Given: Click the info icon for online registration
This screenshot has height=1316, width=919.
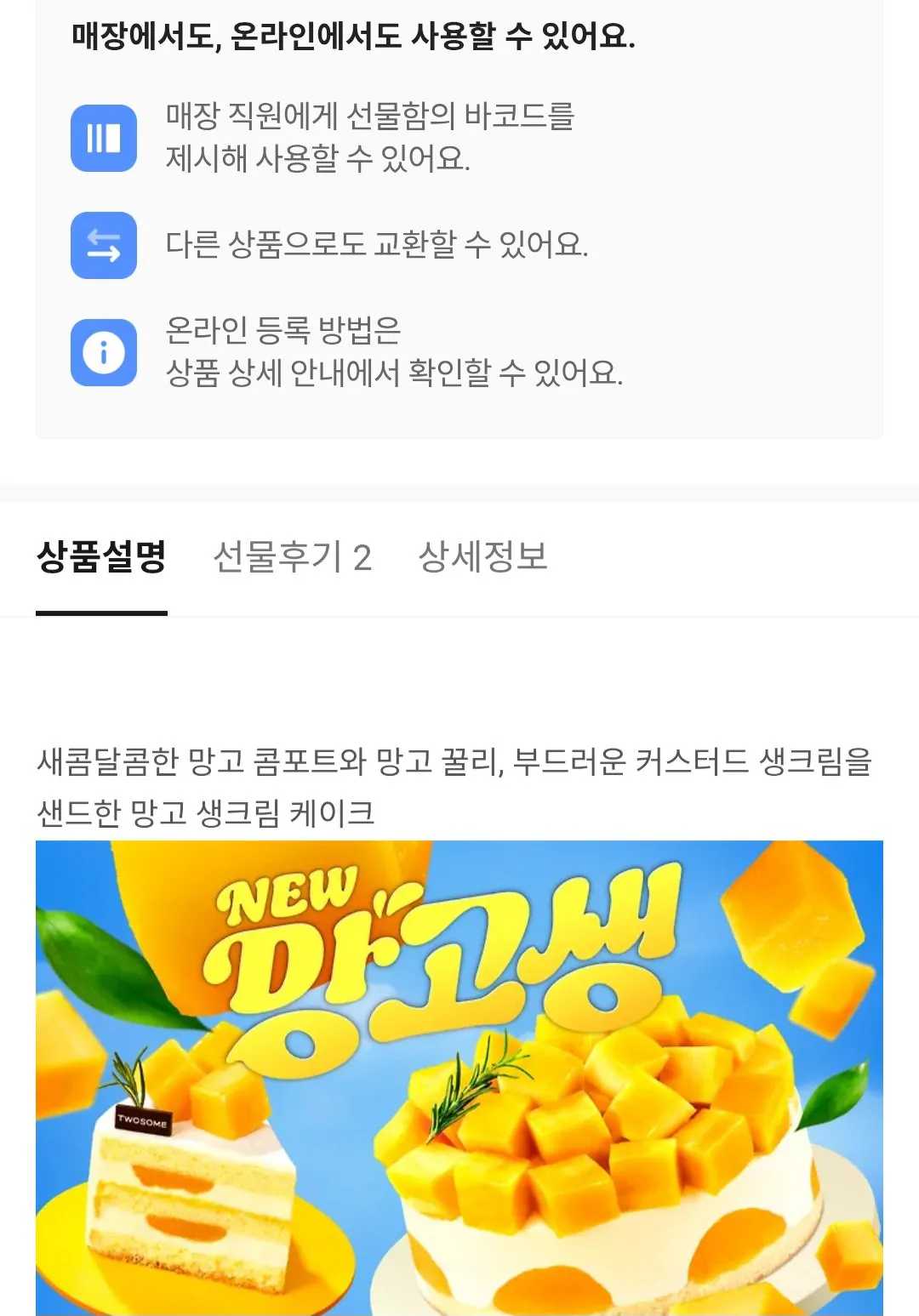Looking at the screenshot, I should [x=103, y=350].
